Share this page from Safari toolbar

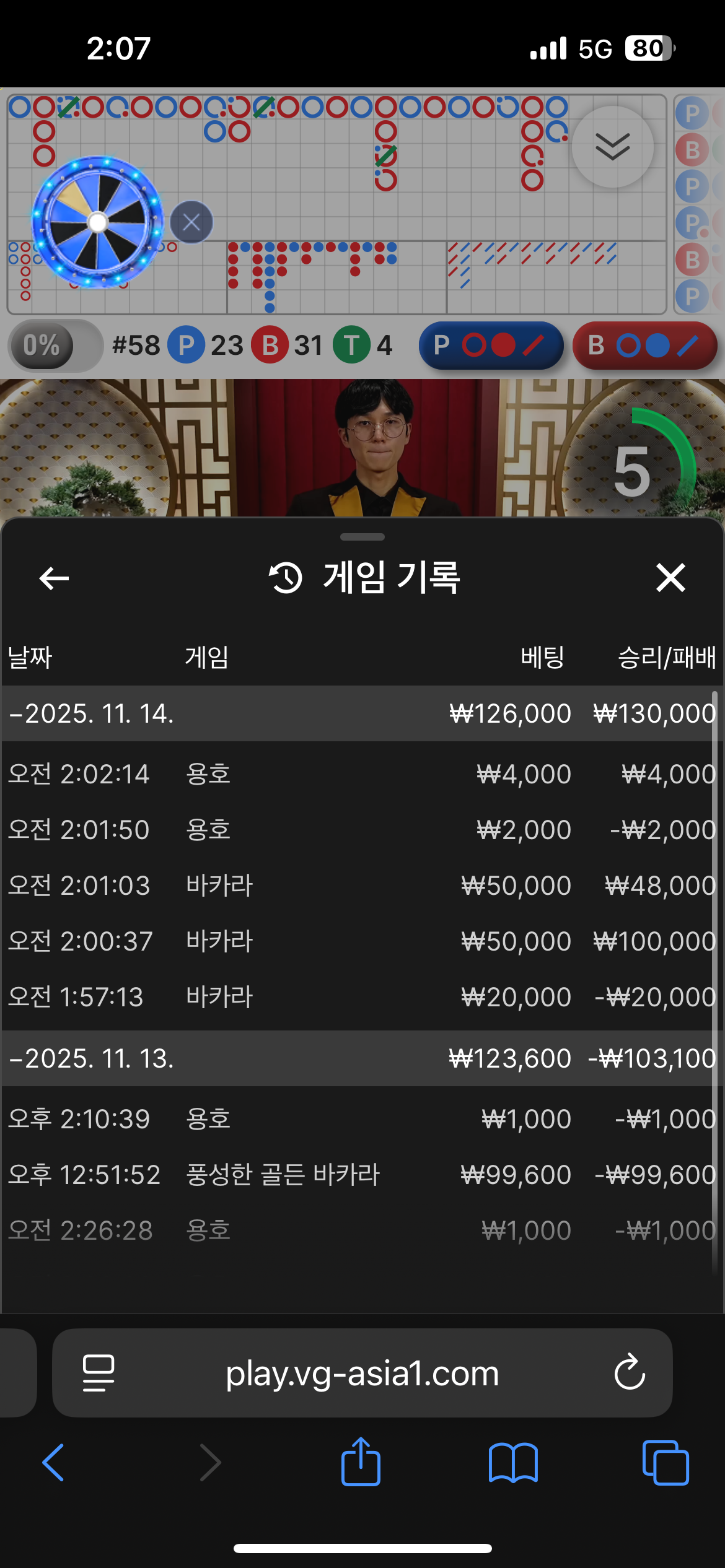tap(361, 1463)
